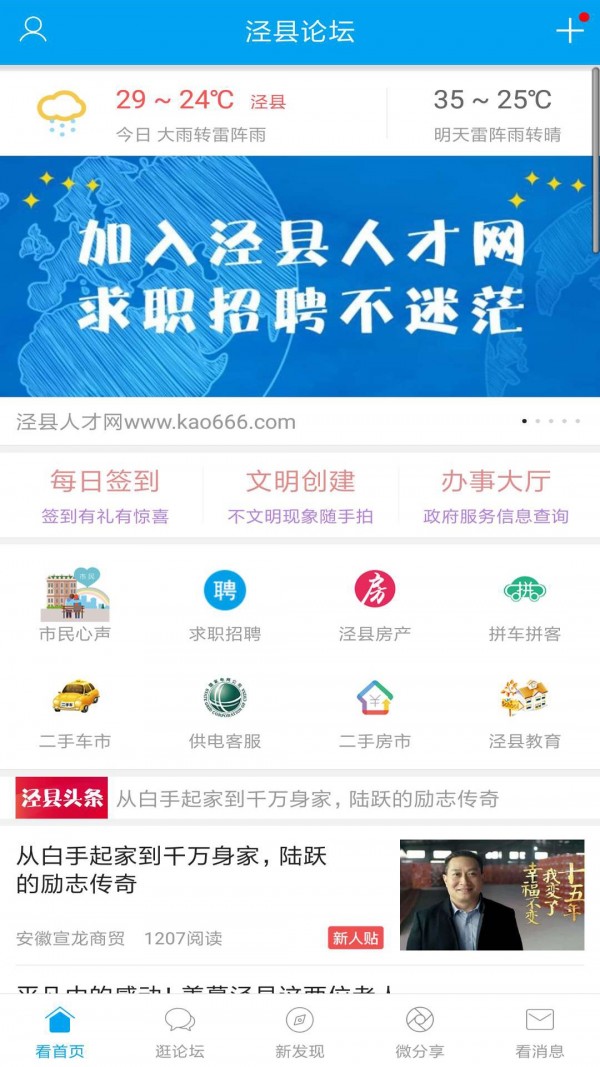Tap the plus icon to create post
Viewport: 600px width, 1067px height.
pyautogui.click(x=569, y=30)
